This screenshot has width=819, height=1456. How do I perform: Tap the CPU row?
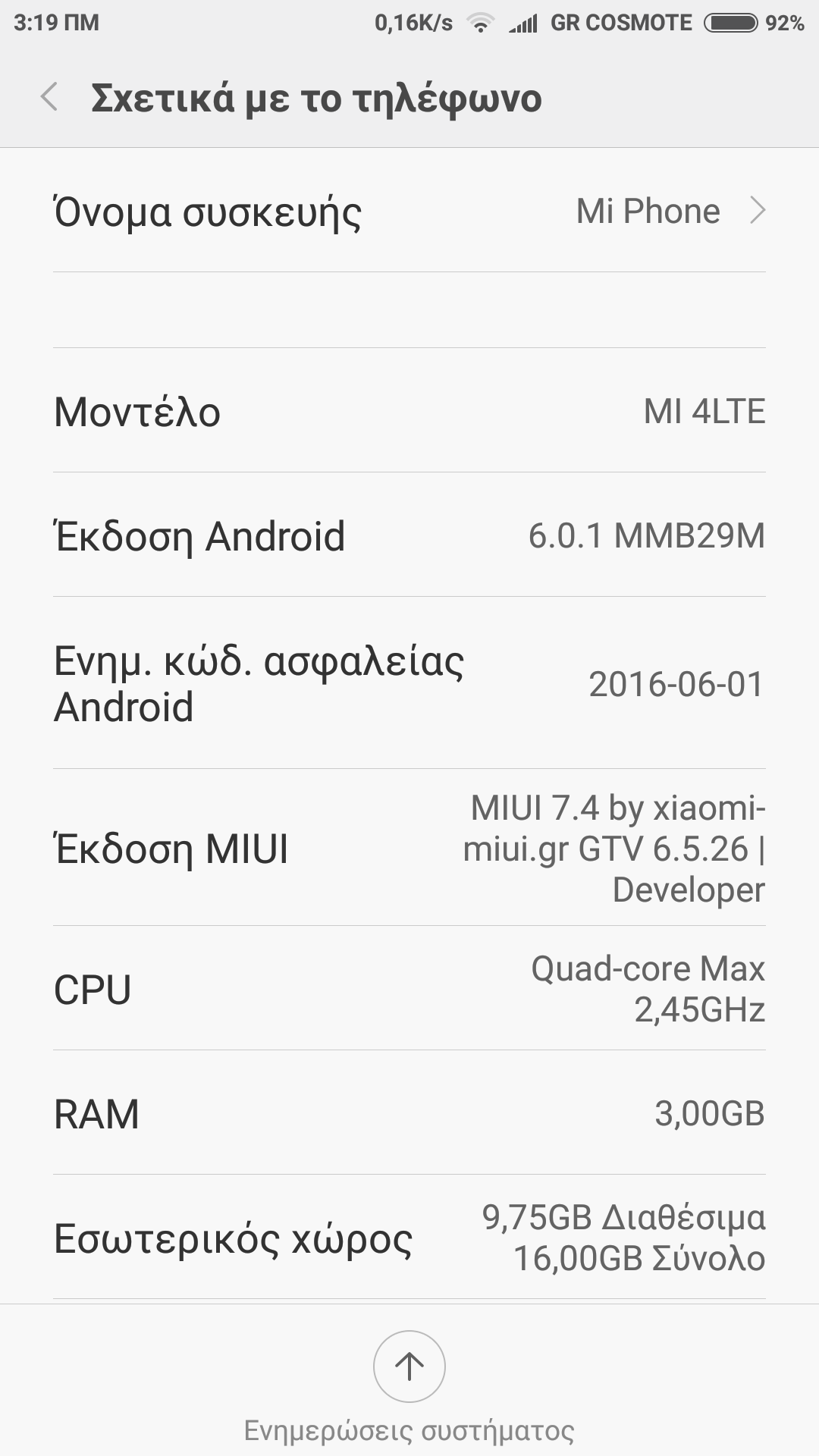point(409,989)
